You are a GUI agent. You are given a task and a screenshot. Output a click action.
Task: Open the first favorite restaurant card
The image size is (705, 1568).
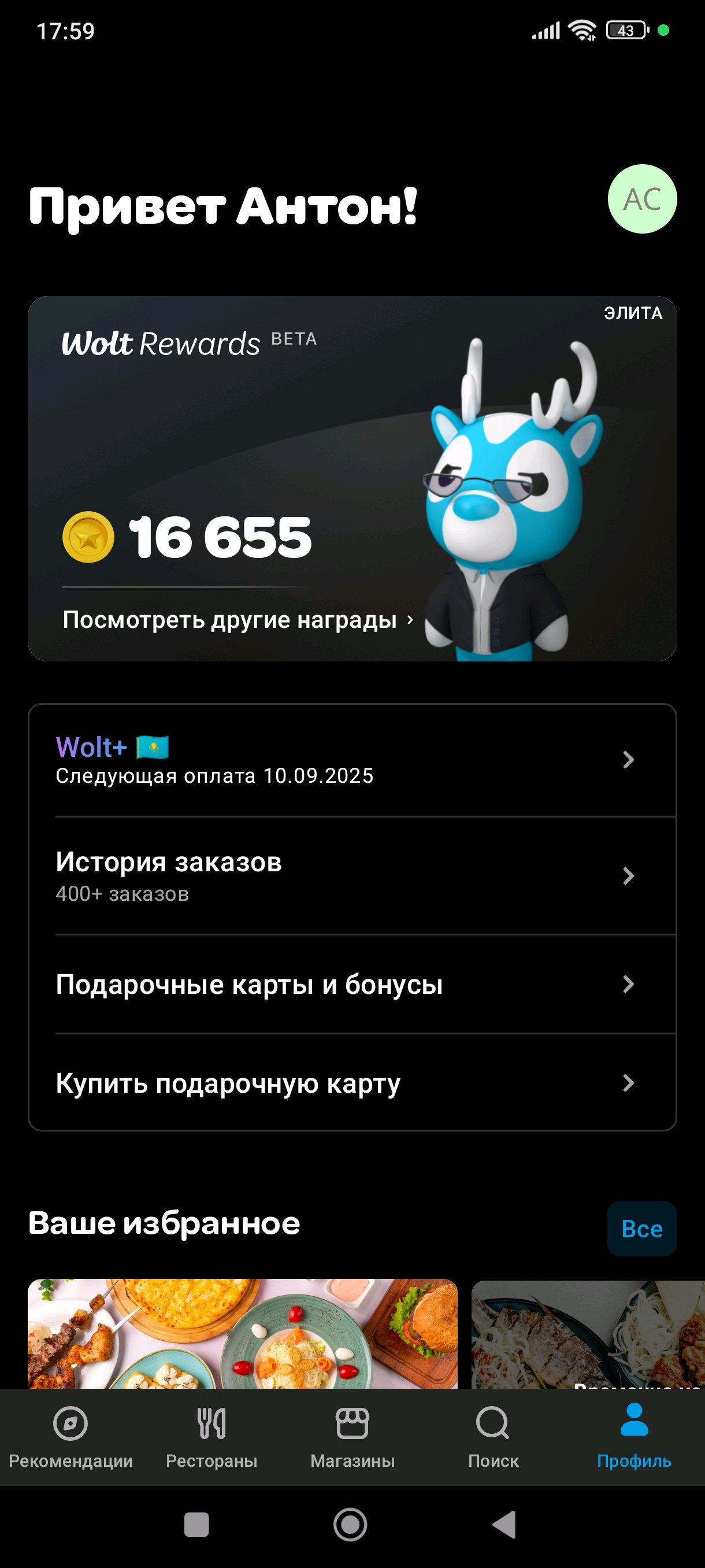242,1333
